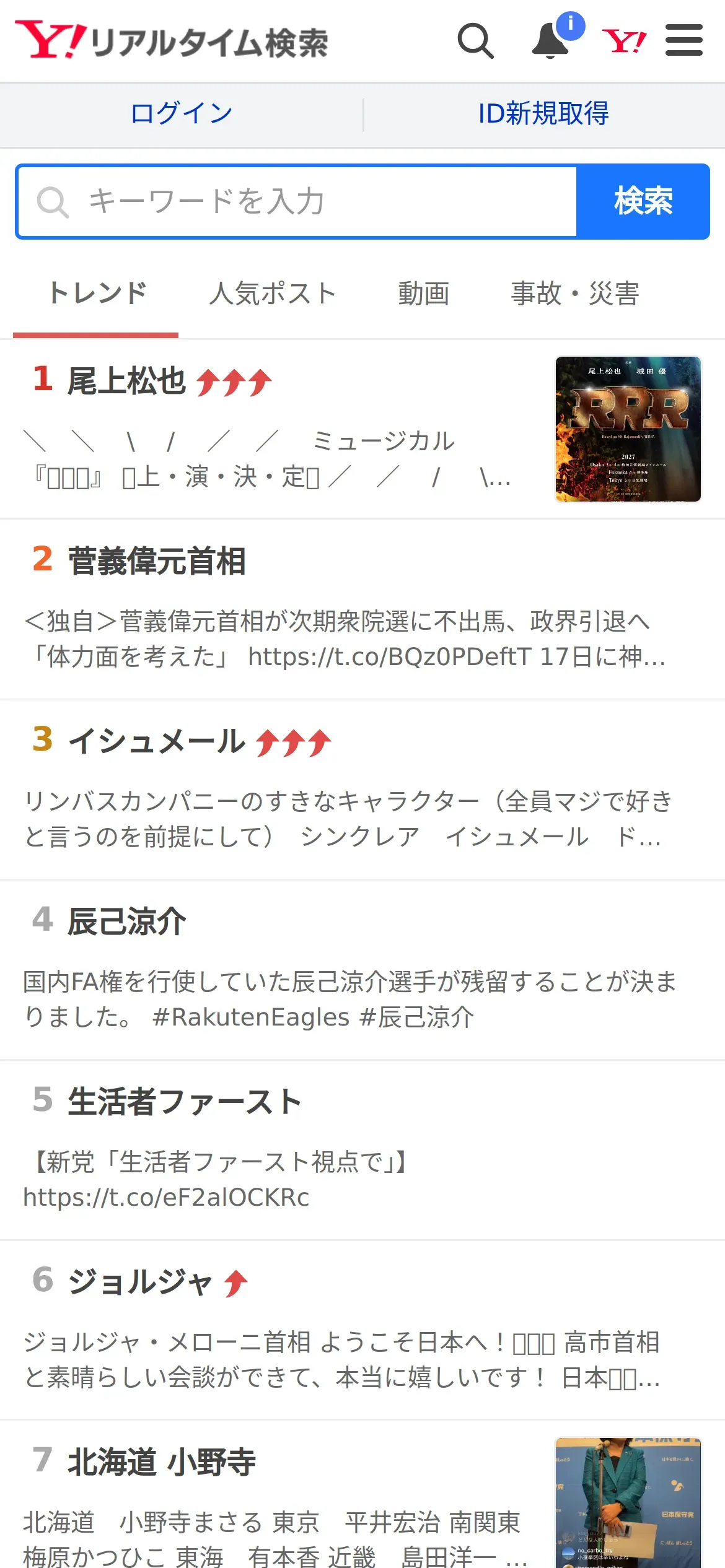Tap the ログイン link
The image size is (725, 1568).
(182, 113)
